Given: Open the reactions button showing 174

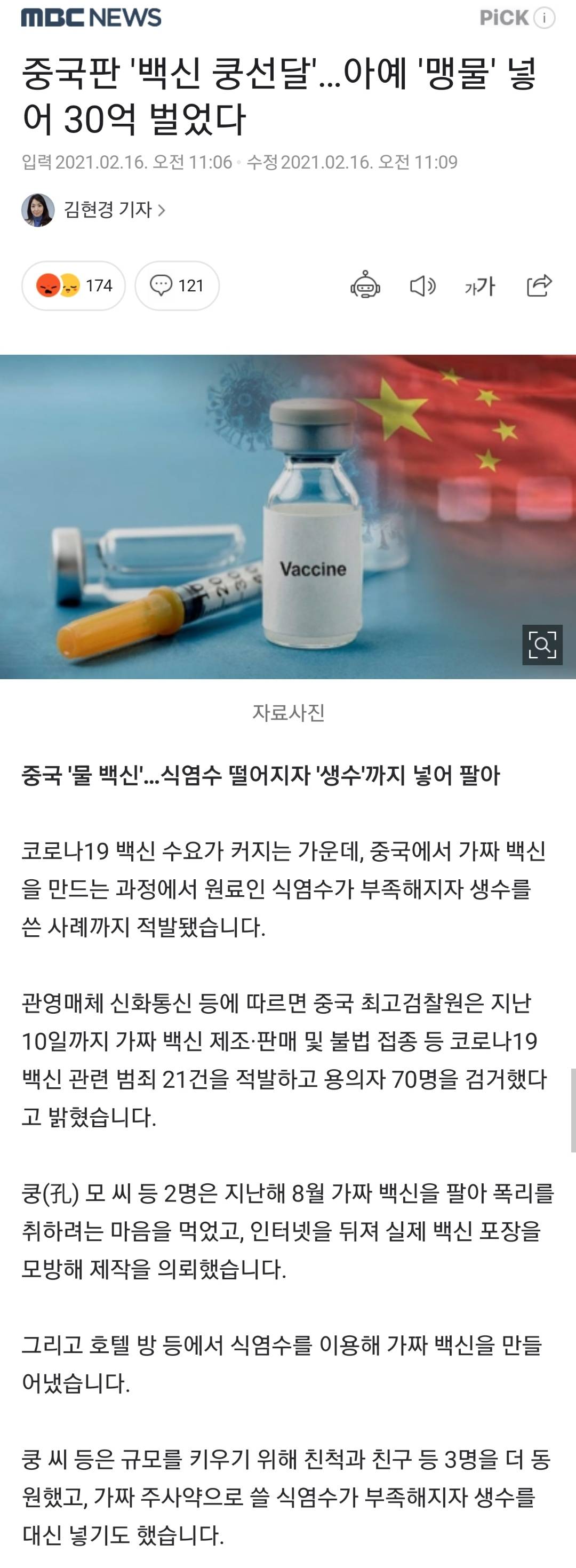Looking at the screenshot, I should tap(74, 285).
